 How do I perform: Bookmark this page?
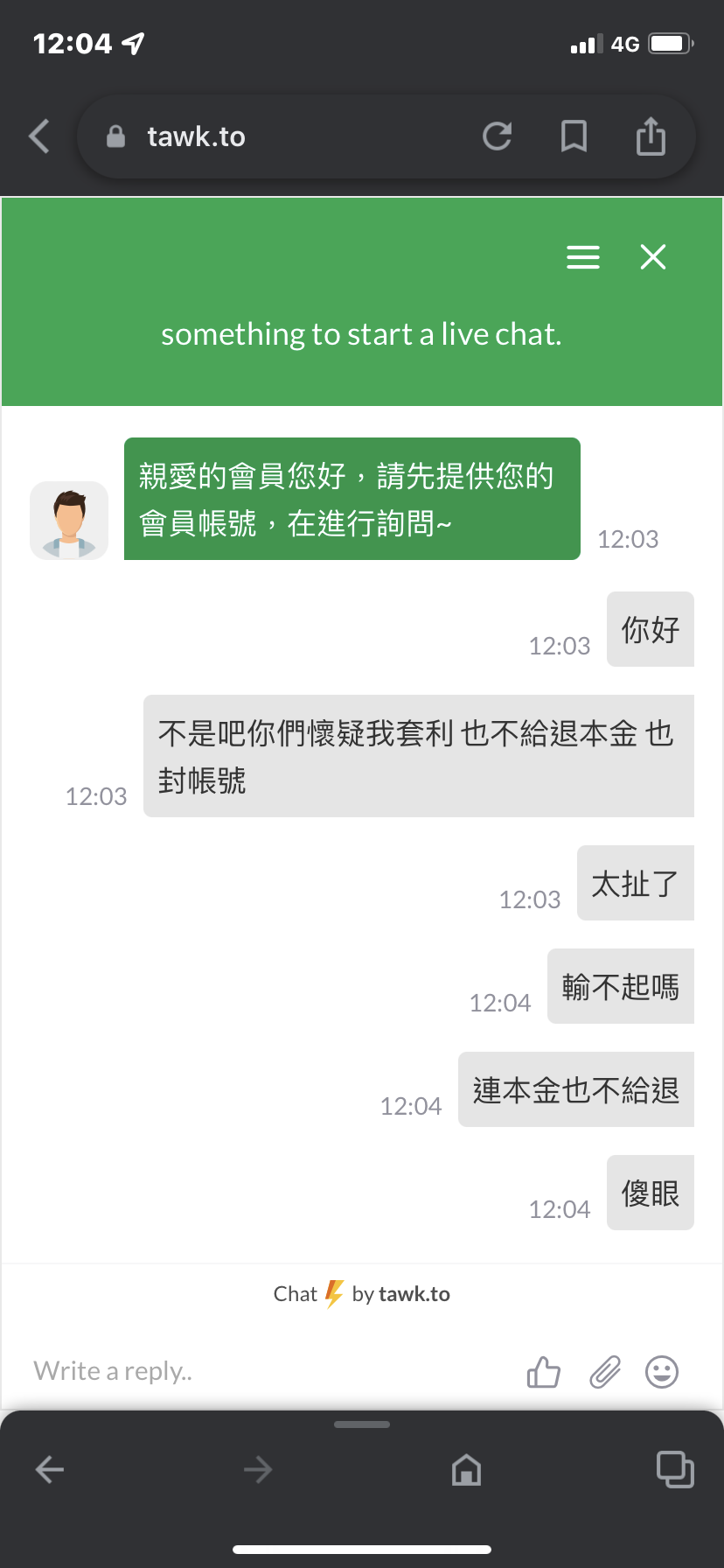[574, 136]
